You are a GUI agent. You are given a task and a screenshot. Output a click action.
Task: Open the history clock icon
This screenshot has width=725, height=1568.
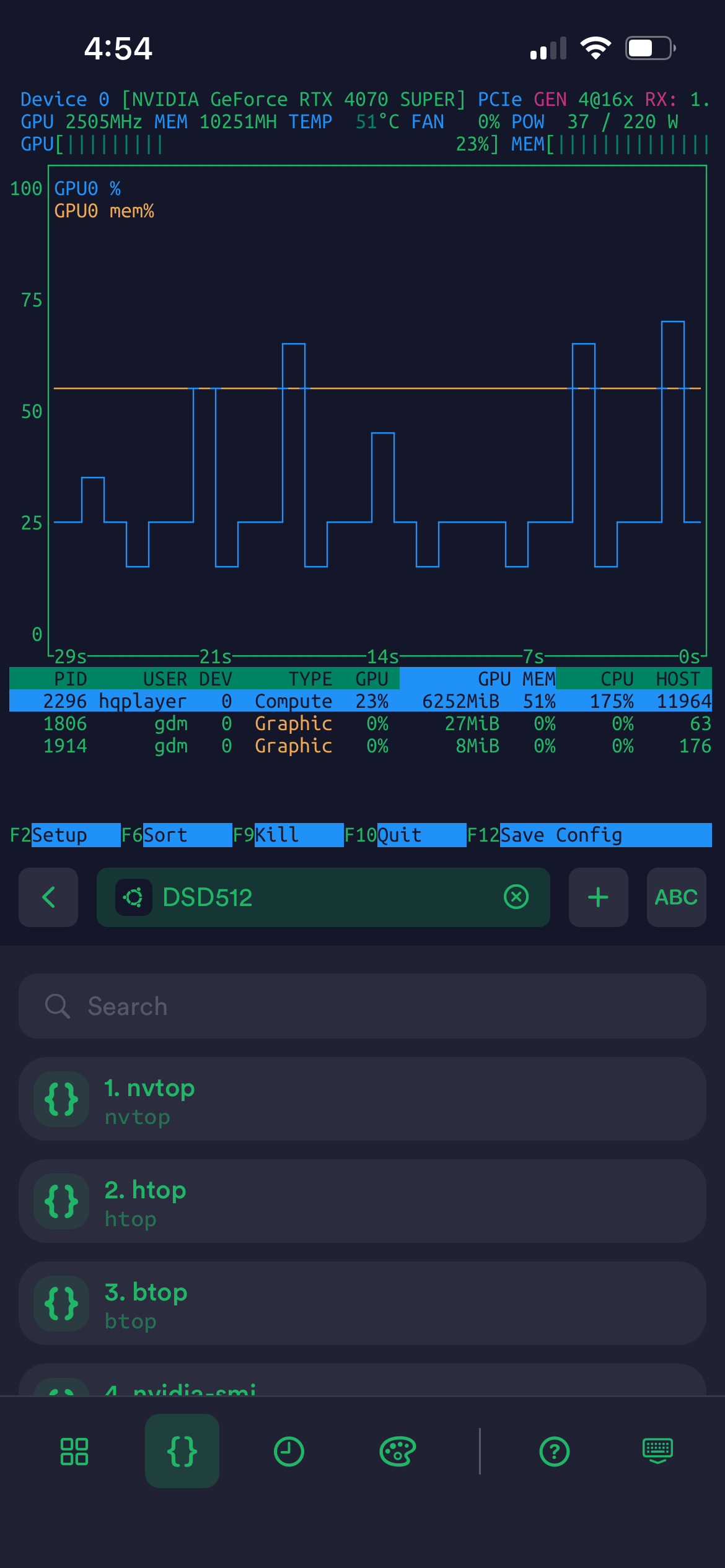(289, 1452)
